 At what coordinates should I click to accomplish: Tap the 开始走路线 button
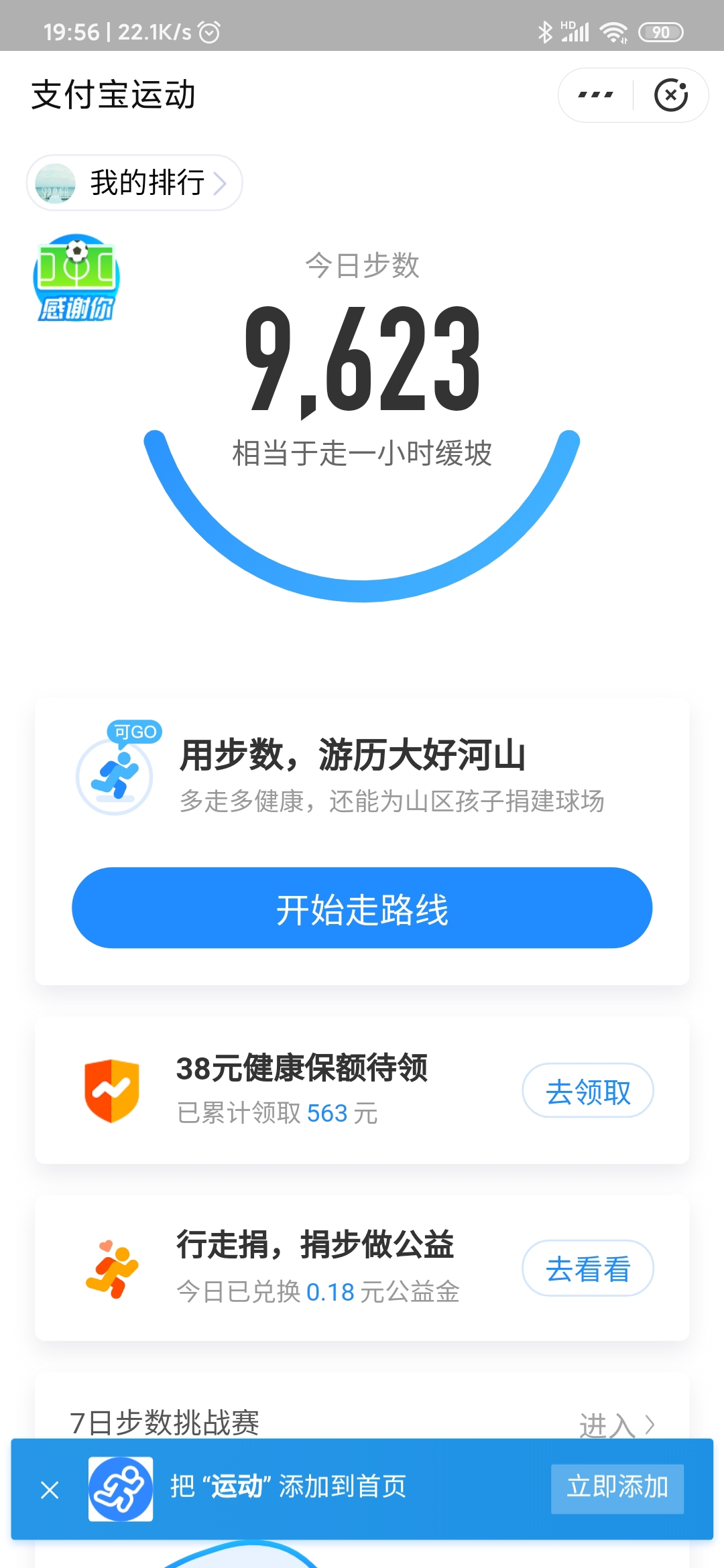point(362,908)
